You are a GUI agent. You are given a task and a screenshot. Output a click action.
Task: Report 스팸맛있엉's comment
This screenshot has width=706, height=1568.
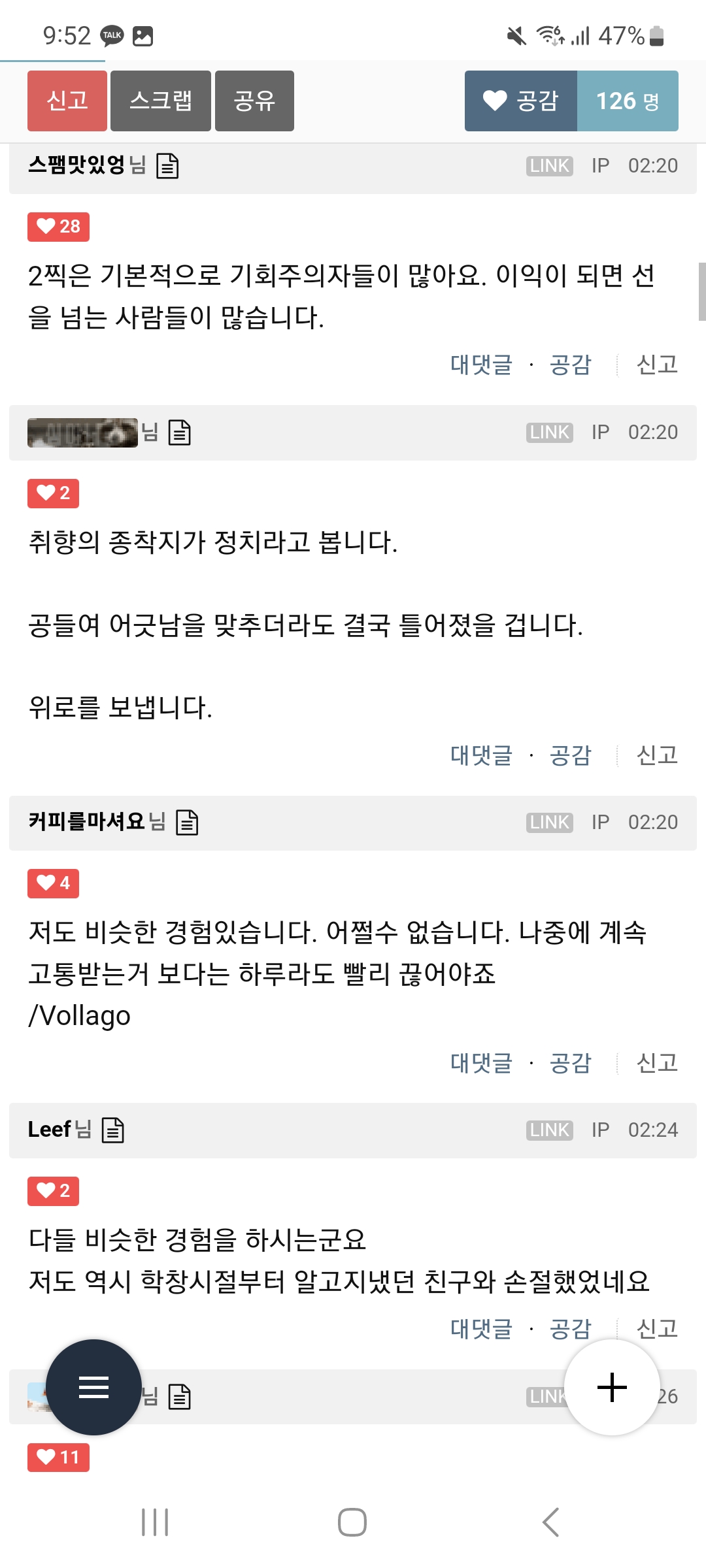657,365
